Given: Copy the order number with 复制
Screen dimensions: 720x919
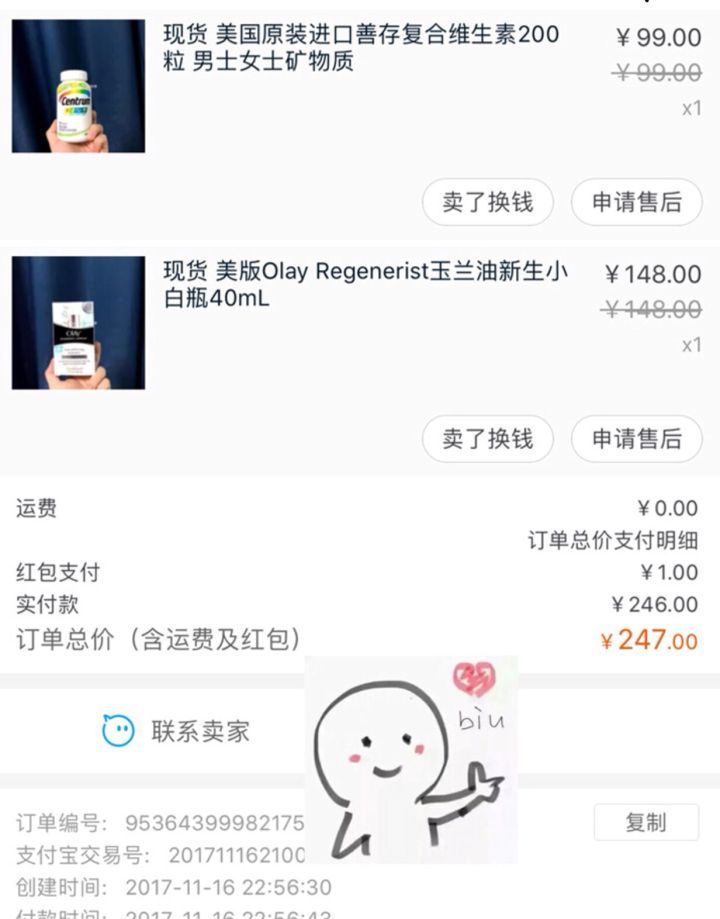Looking at the screenshot, I should click(x=645, y=823).
